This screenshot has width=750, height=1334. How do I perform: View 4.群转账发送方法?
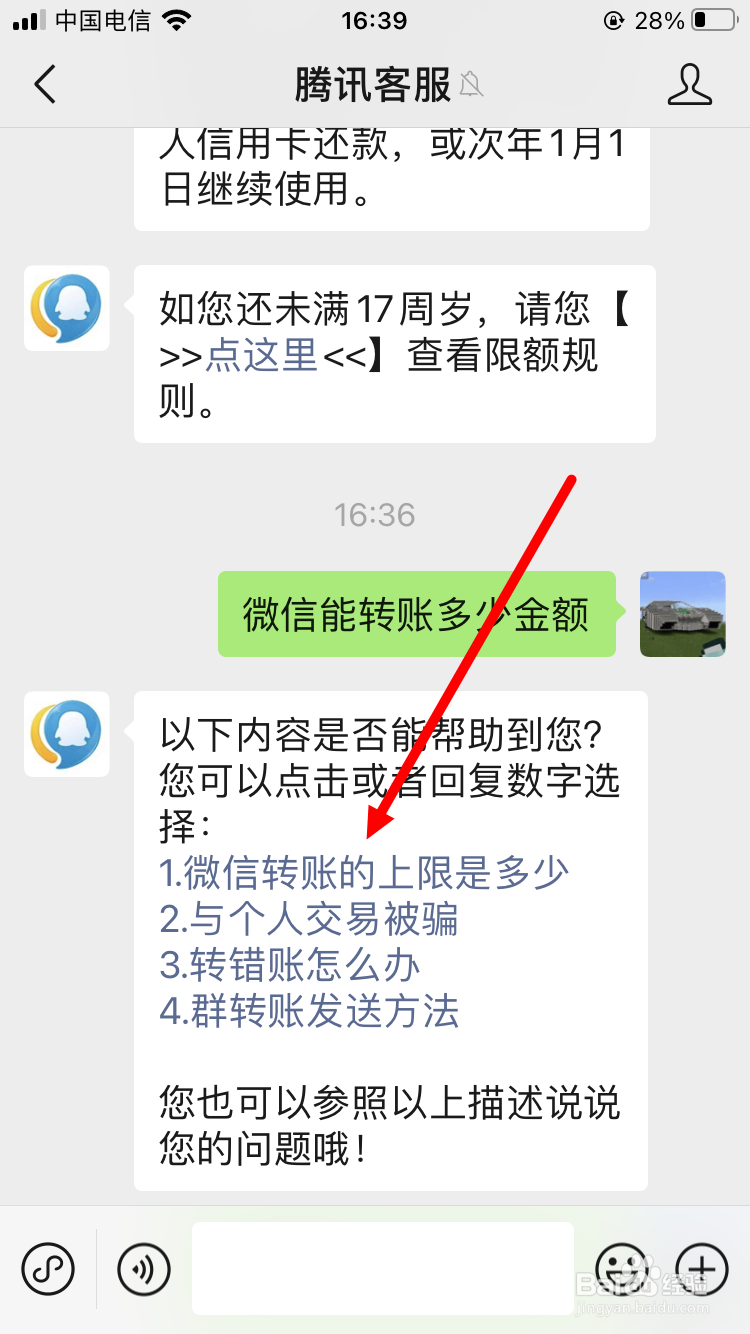pos(309,1012)
